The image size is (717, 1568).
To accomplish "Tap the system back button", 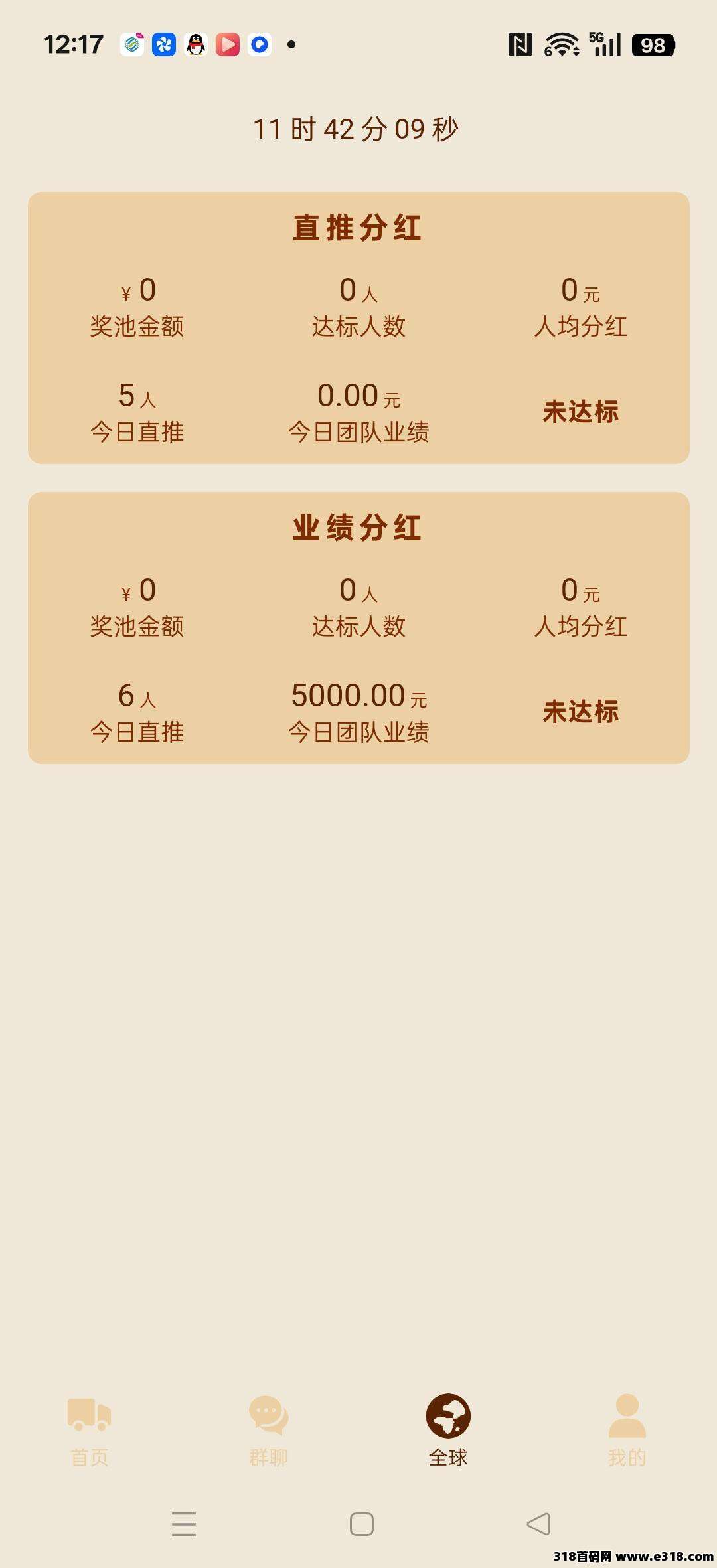I will (x=538, y=1524).
